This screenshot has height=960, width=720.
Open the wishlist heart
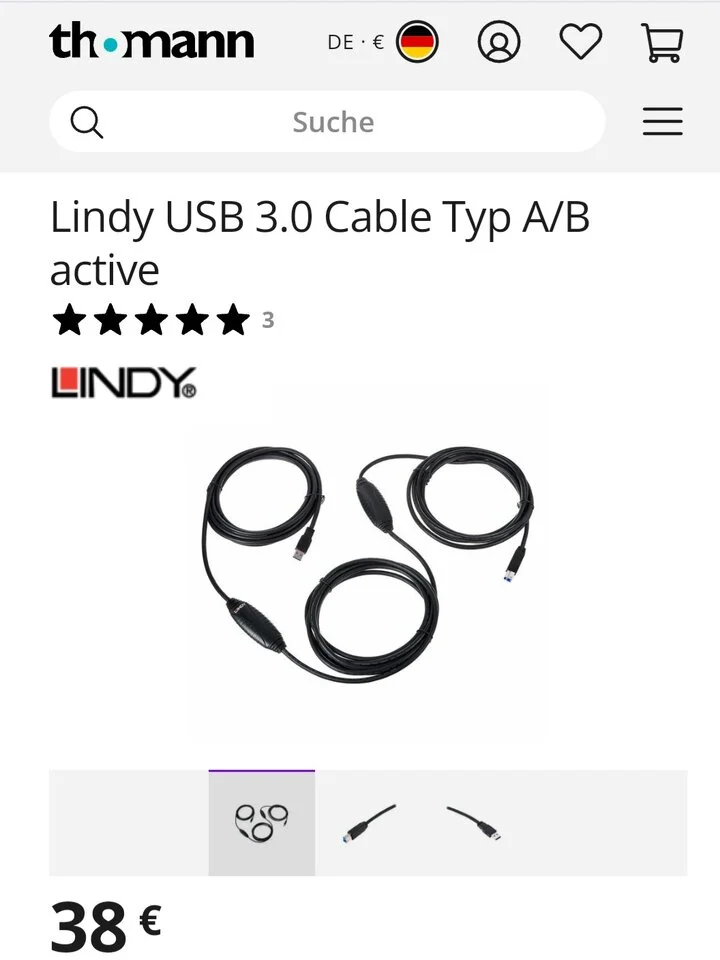[580, 42]
